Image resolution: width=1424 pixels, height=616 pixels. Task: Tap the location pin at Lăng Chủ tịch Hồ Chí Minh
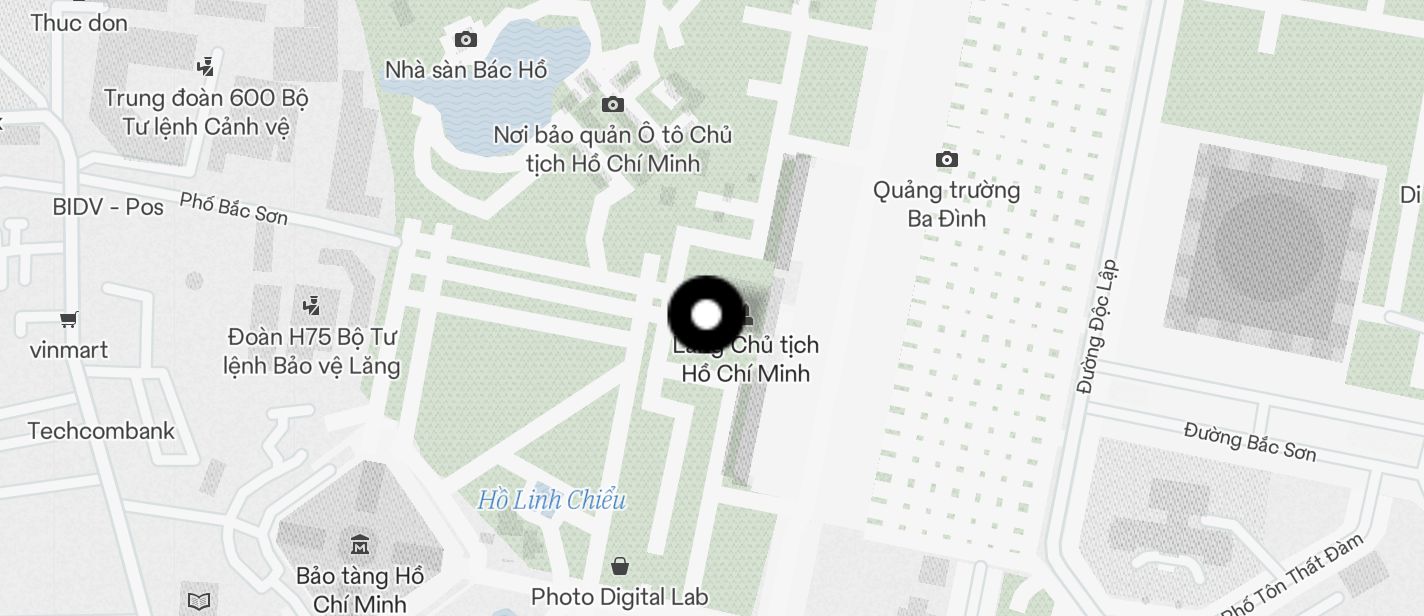tap(707, 315)
